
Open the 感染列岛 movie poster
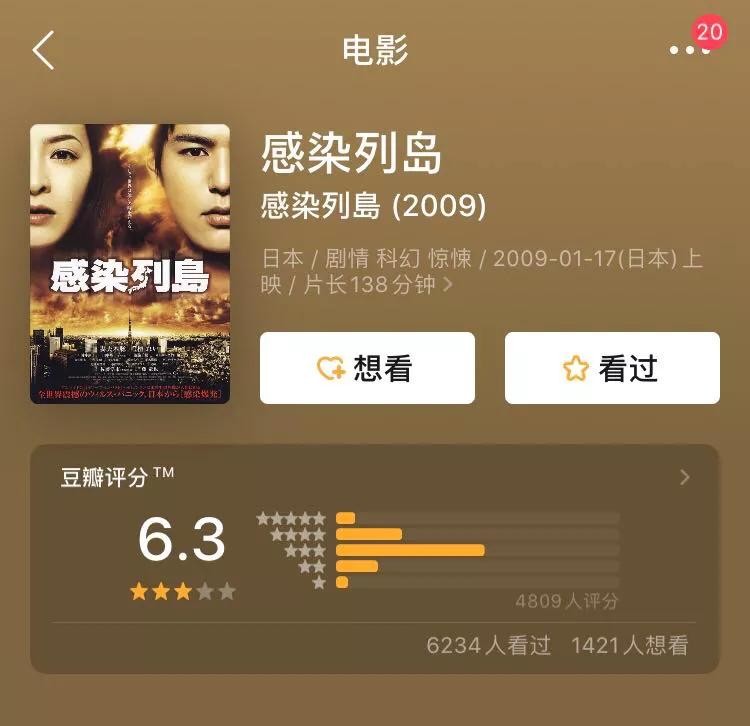(130, 264)
